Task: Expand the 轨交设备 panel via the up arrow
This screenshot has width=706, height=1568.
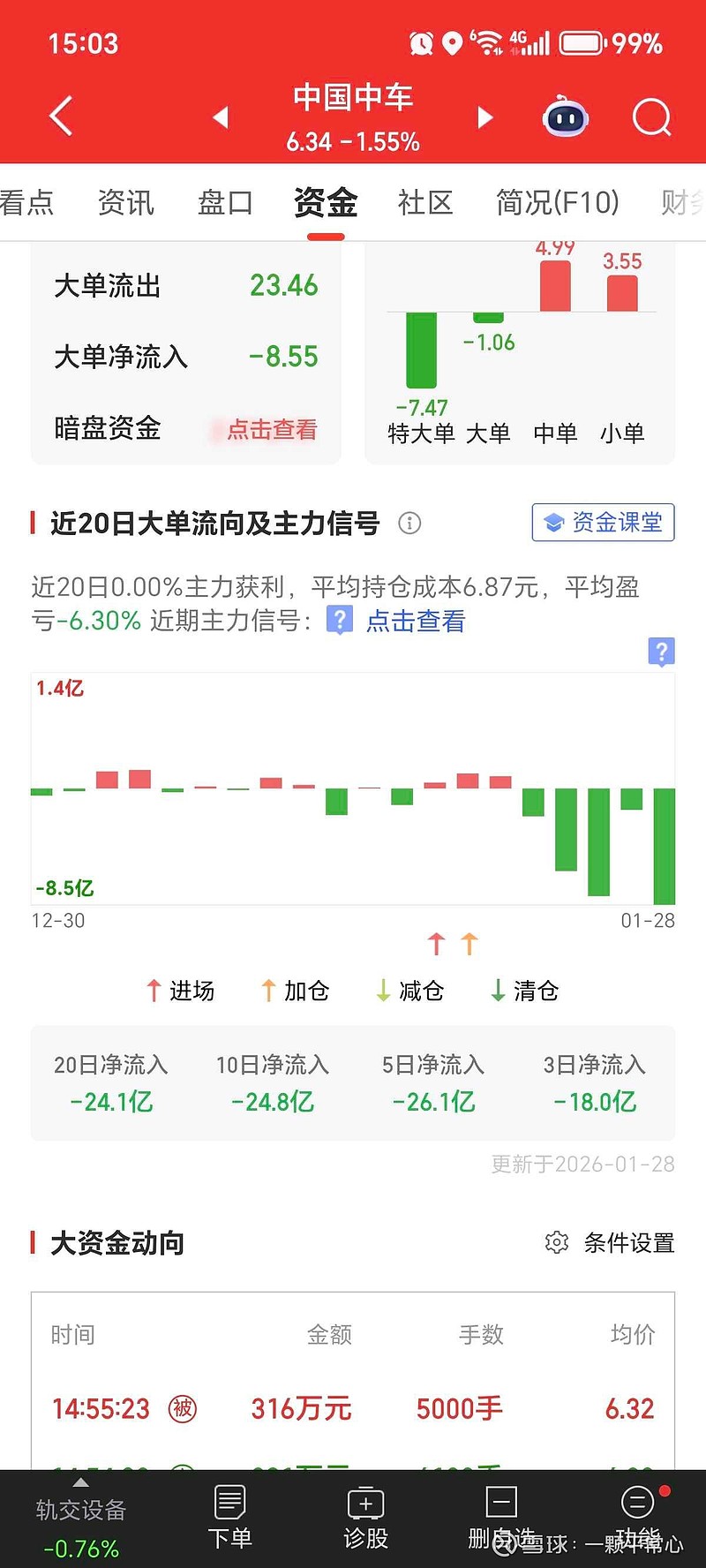Action: (x=79, y=1482)
